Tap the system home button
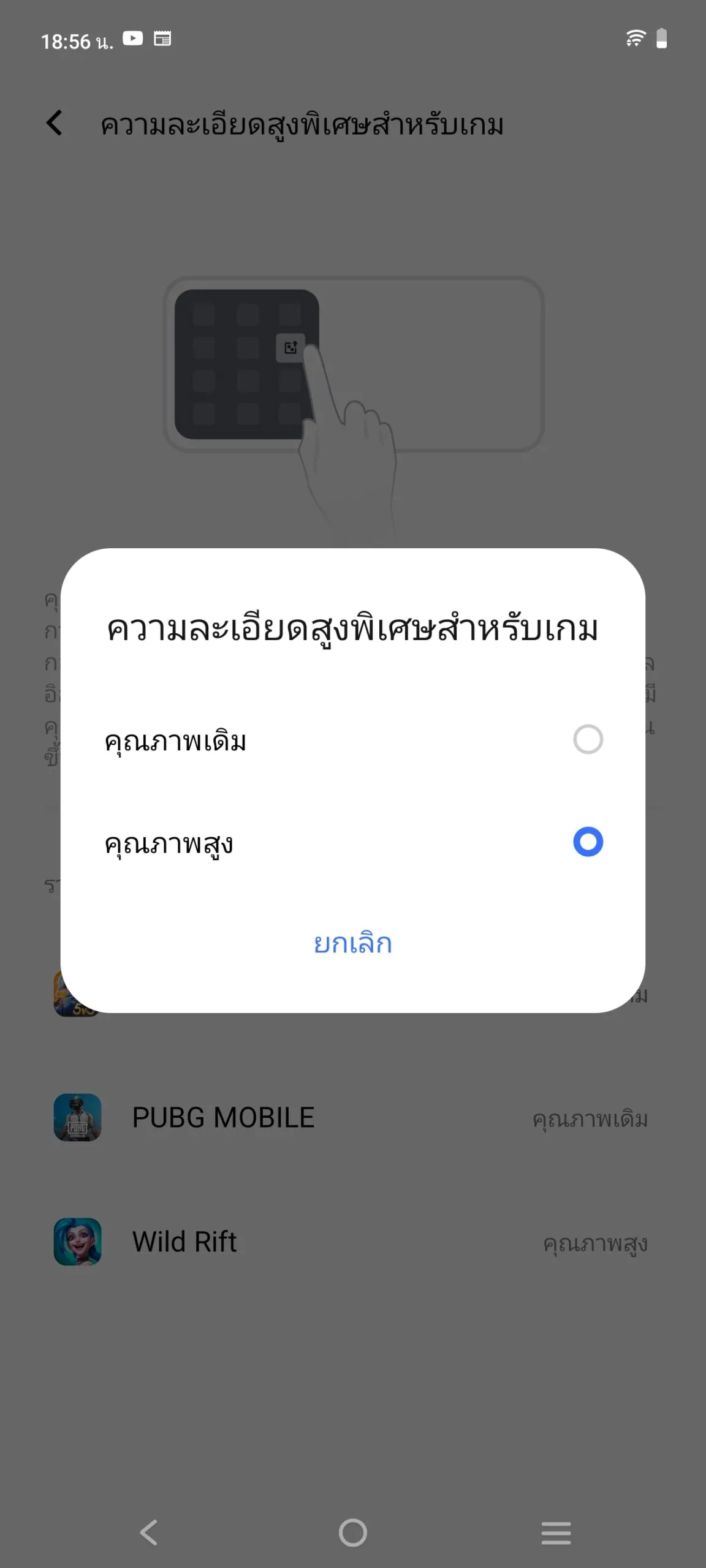The image size is (706, 1568). [x=353, y=1533]
